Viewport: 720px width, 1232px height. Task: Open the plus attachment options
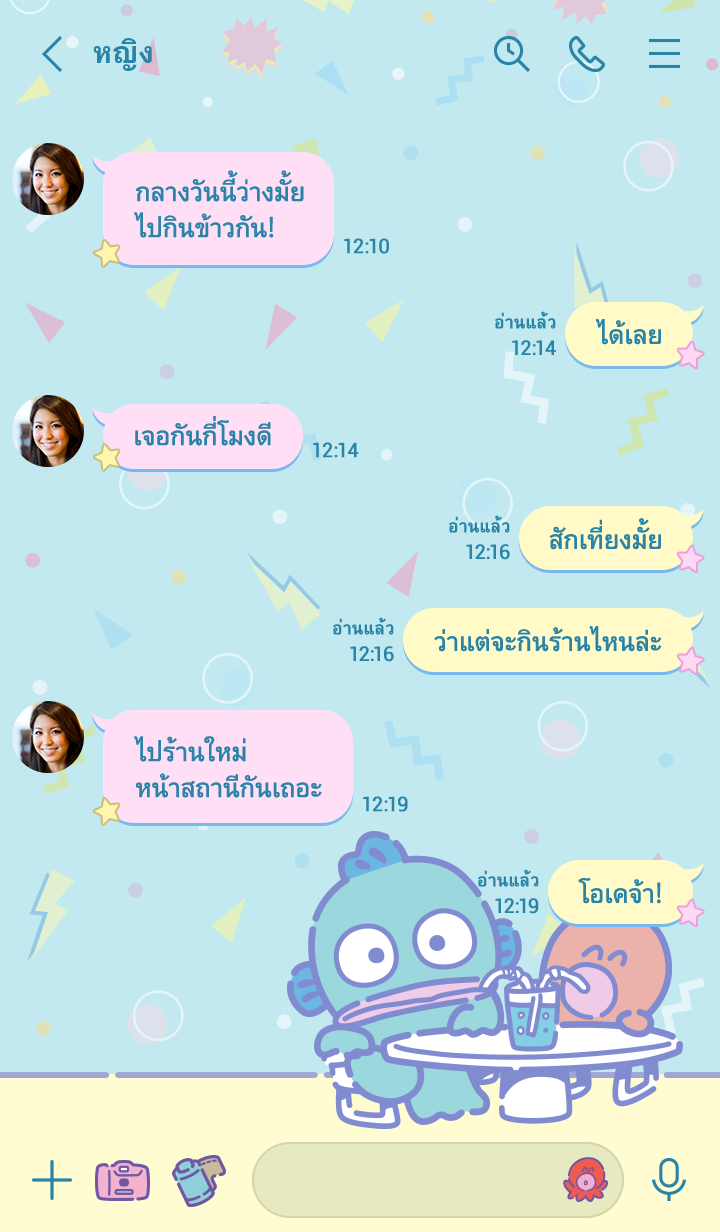tap(52, 1181)
